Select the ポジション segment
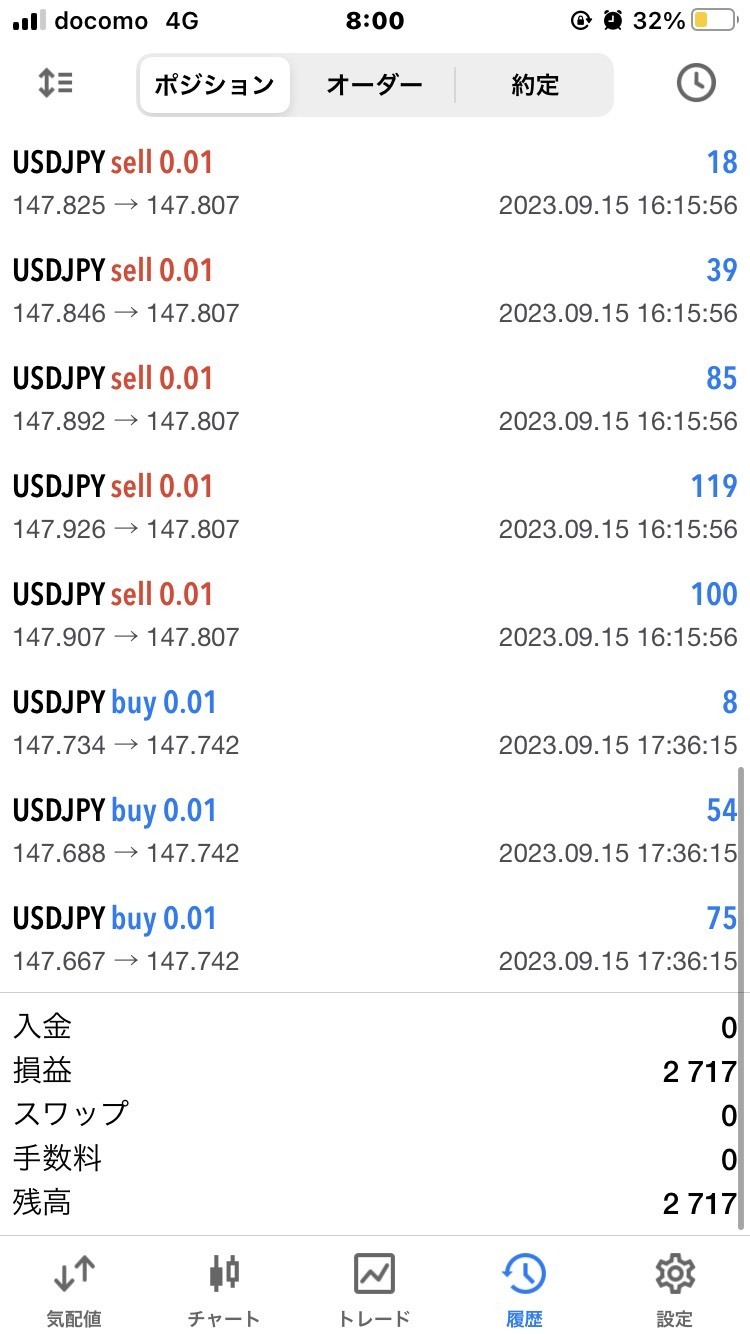Screen dimensions: 750x1334 pyautogui.click(x=214, y=85)
